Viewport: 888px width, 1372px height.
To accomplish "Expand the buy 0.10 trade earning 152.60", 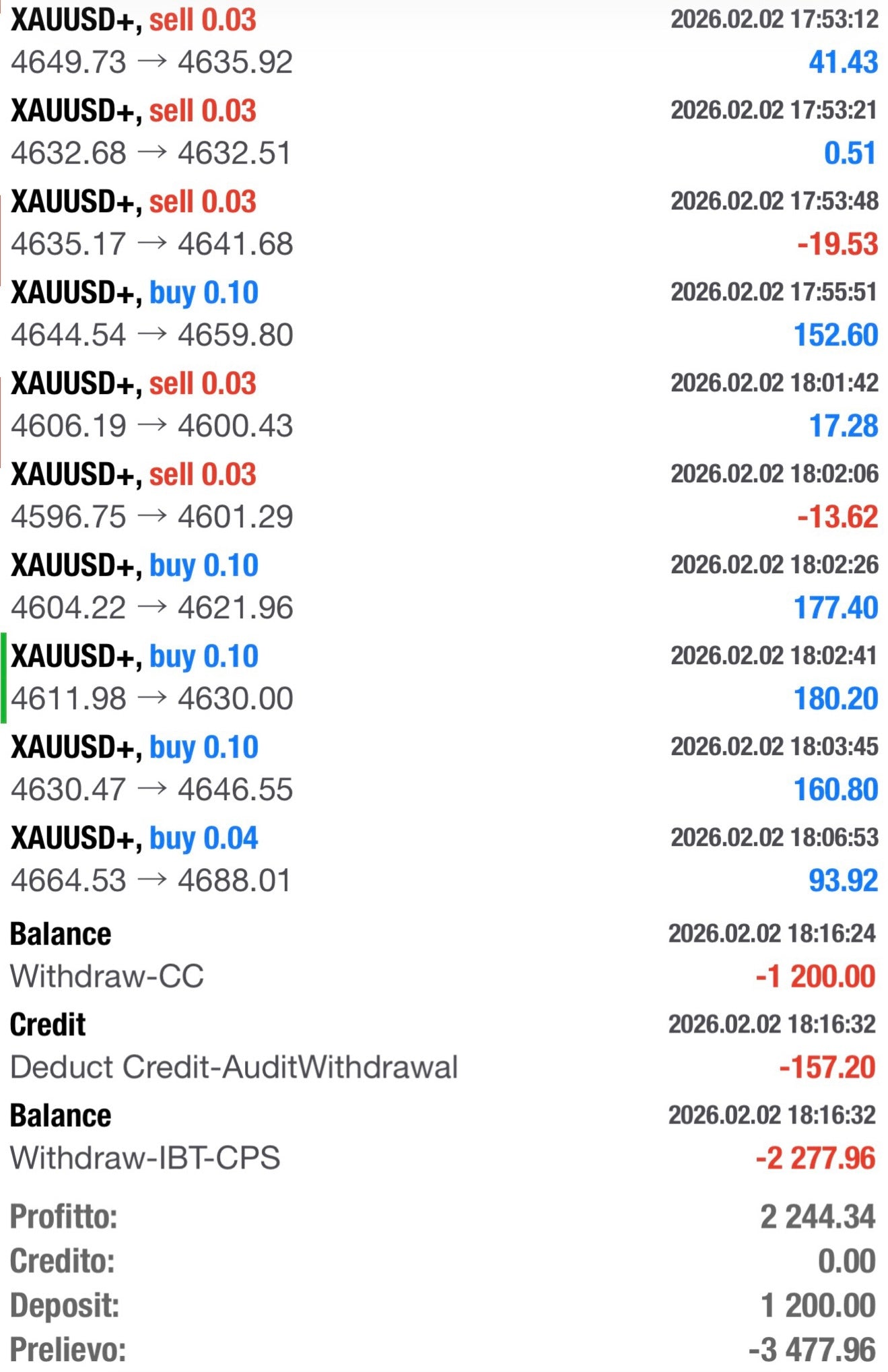I will tap(444, 314).
